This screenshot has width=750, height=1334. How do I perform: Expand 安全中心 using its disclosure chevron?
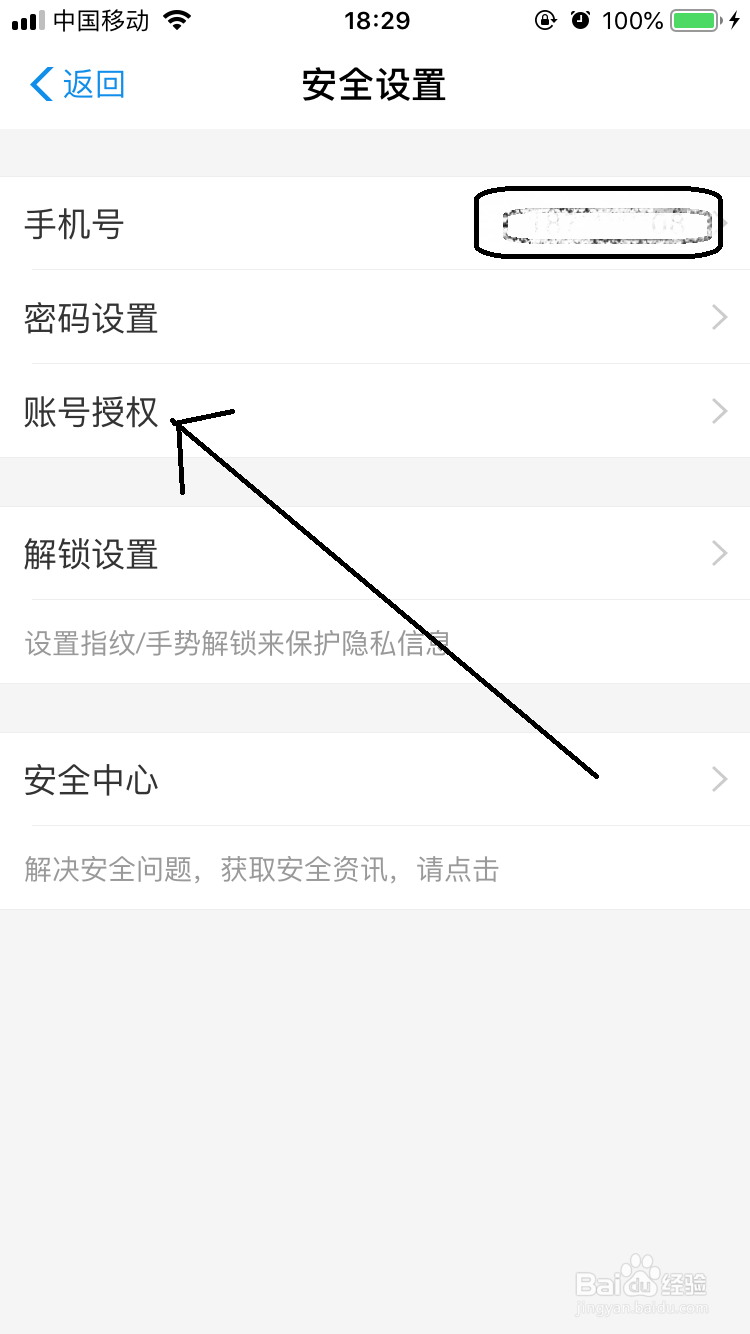coord(718,780)
